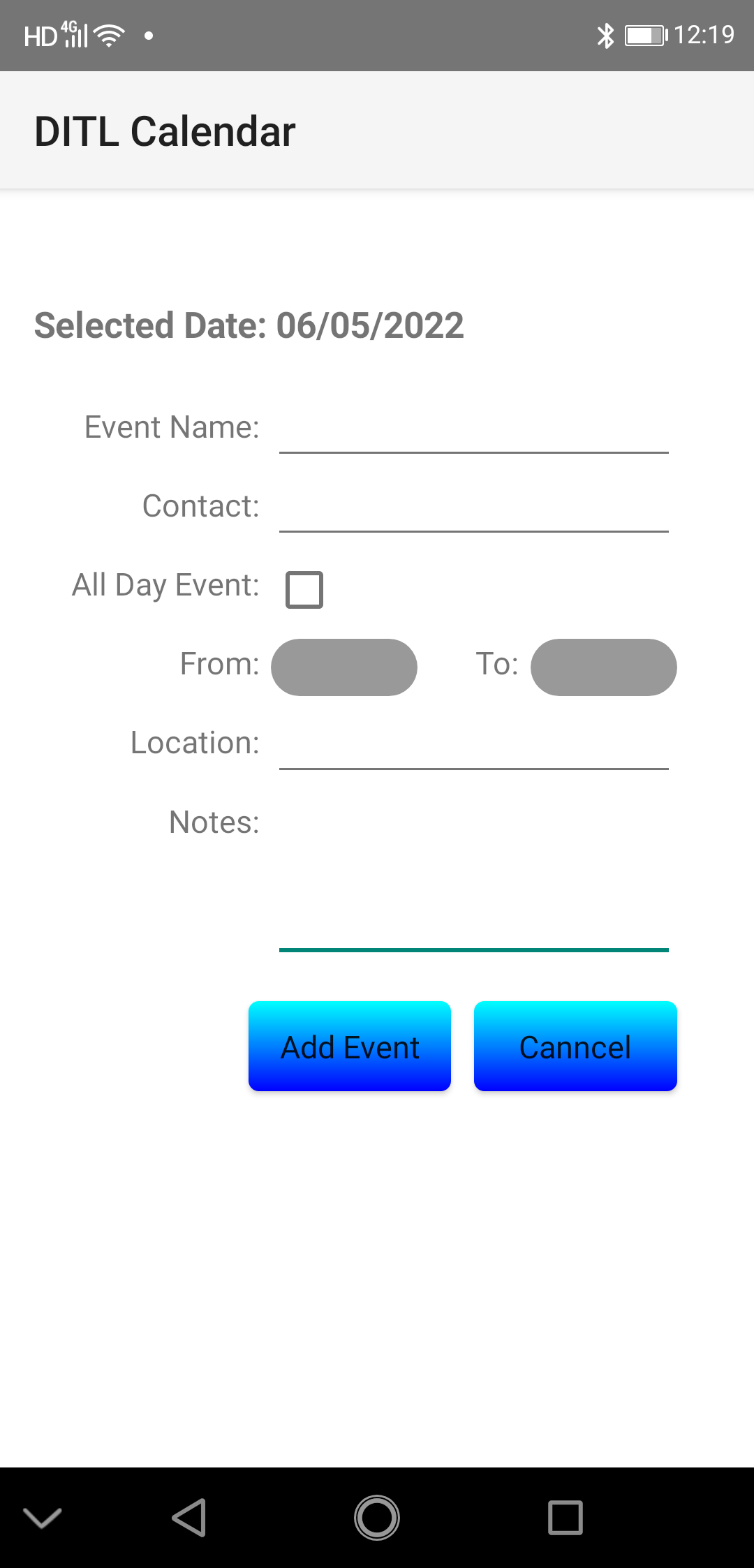
Task: Tap the Notes text area
Action: (x=473, y=880)
